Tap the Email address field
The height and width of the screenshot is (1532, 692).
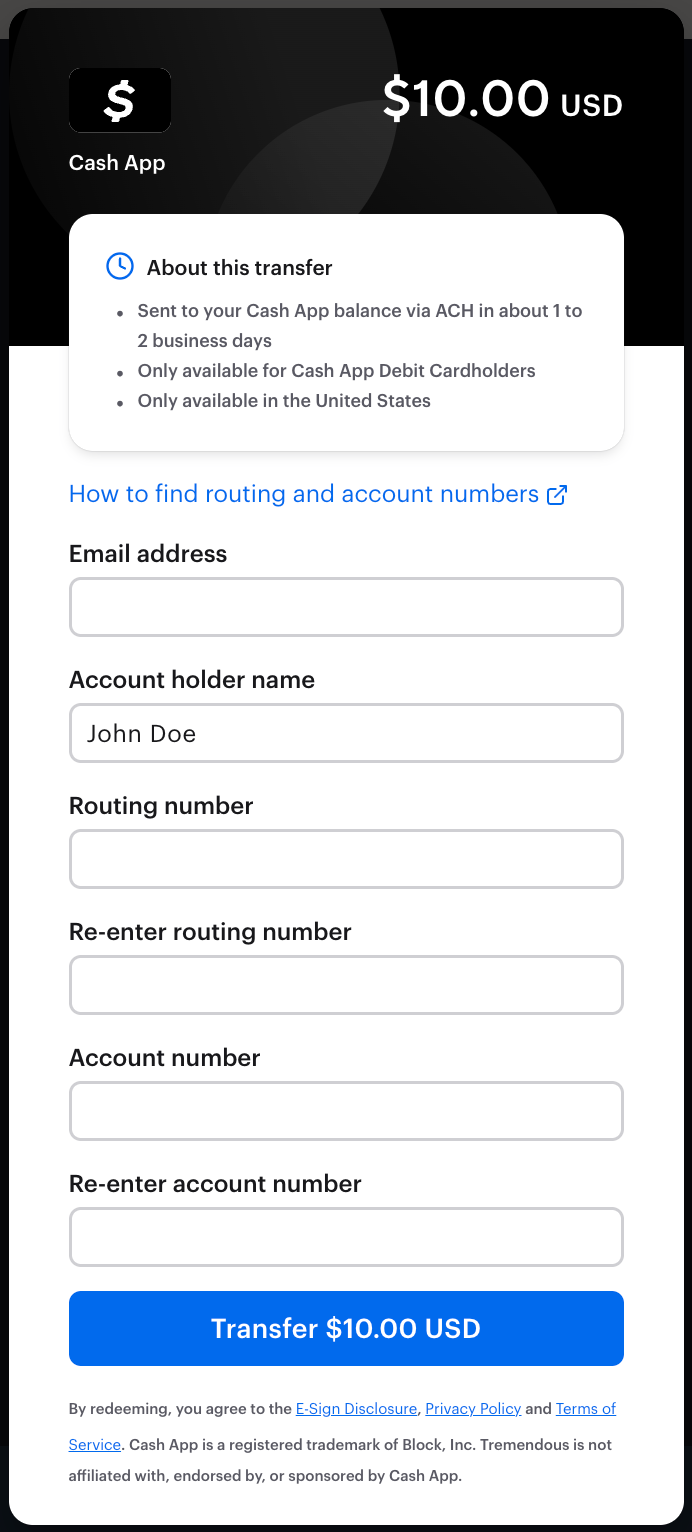point(346,607)
